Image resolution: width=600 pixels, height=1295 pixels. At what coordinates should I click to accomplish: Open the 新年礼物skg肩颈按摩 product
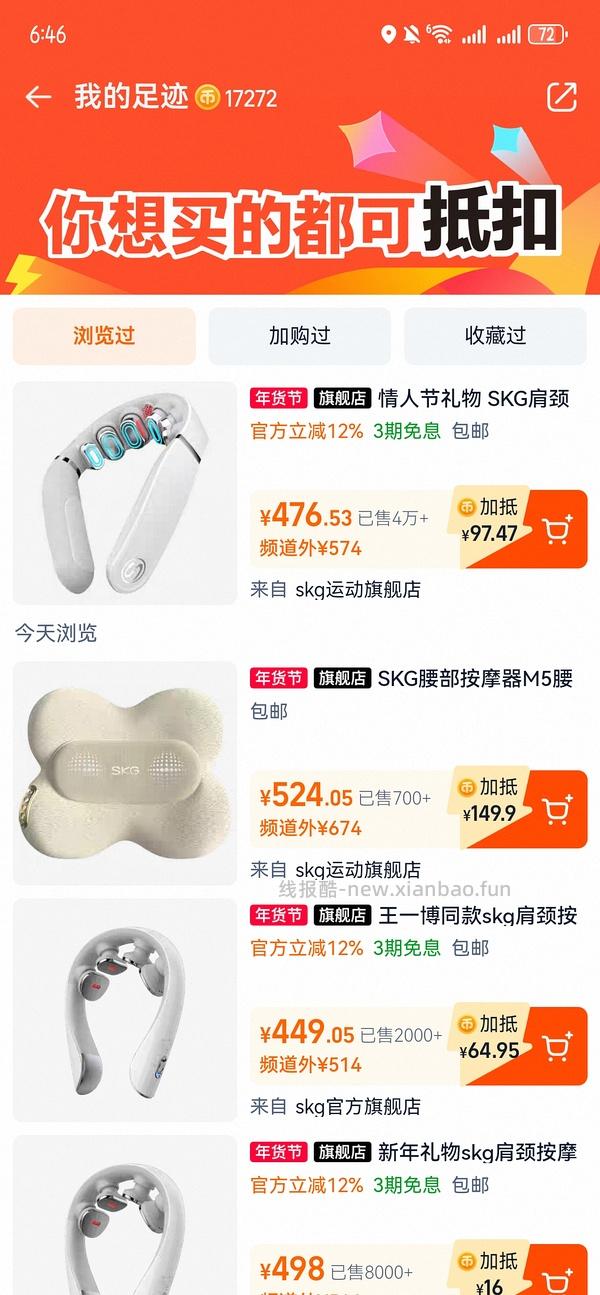click(x=476, y=1152)
